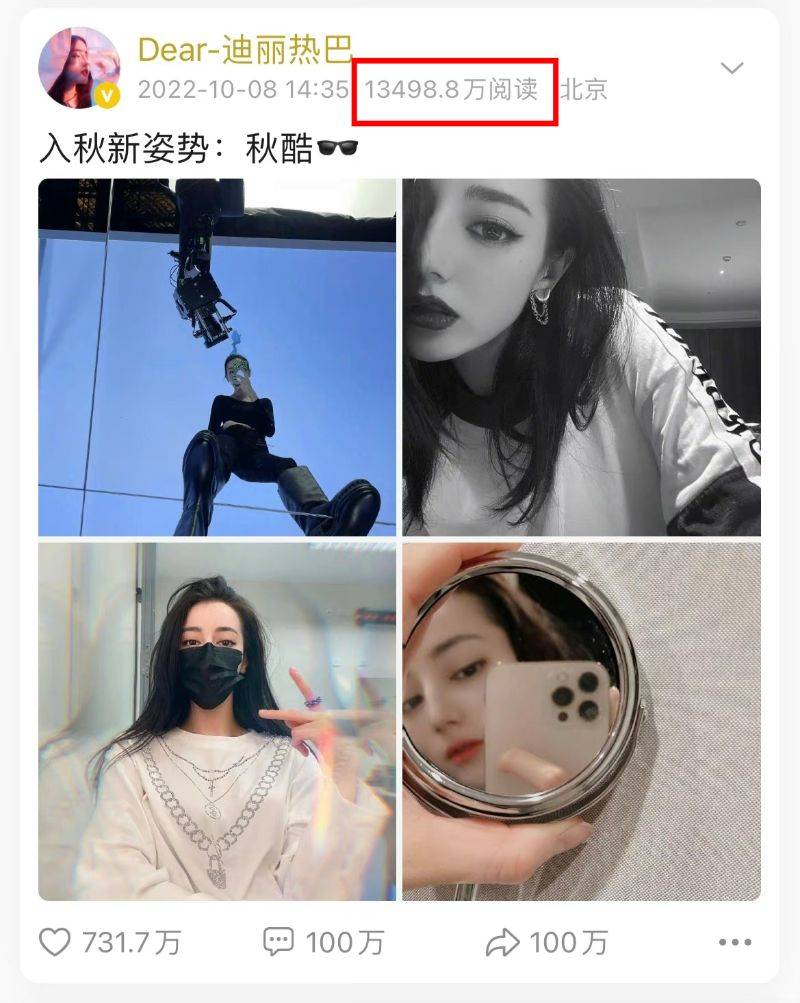
Task: Open the three-dot more menu
Action: click(735, 942)
